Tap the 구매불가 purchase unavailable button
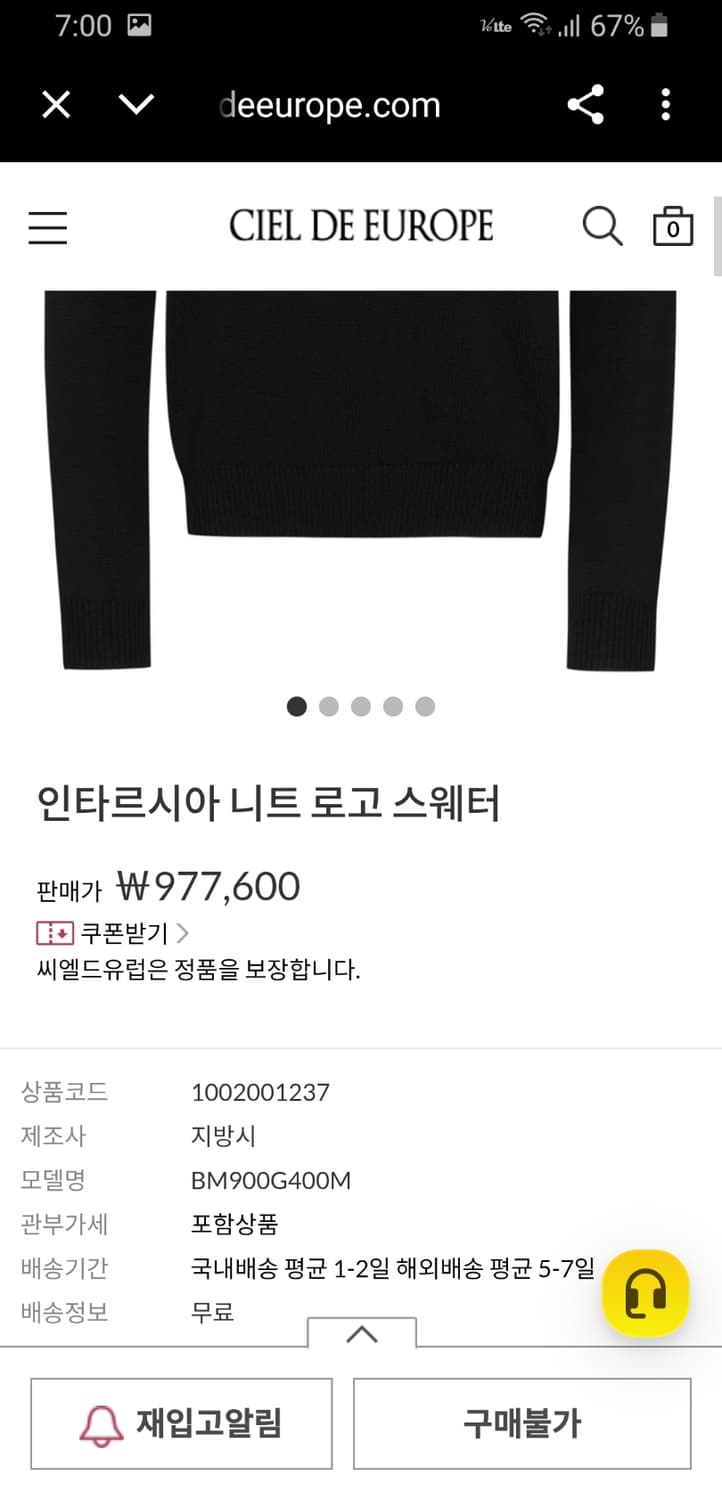Image resolution: width=722 pixels, height=1500 pixels. pyautogui.click(x=521, y=1423)
